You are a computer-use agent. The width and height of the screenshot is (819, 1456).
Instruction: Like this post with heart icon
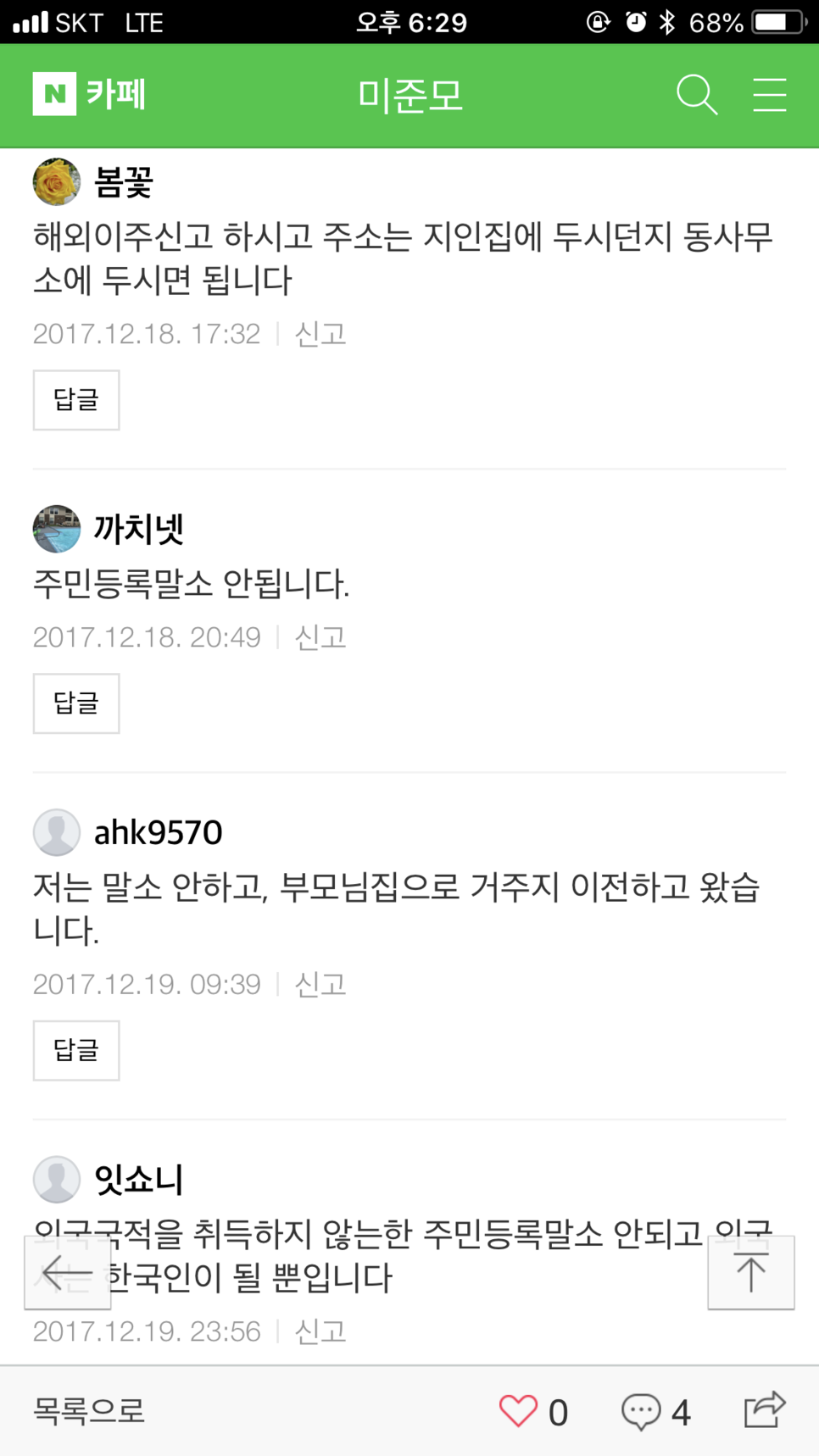click(x=518, y=1411)
